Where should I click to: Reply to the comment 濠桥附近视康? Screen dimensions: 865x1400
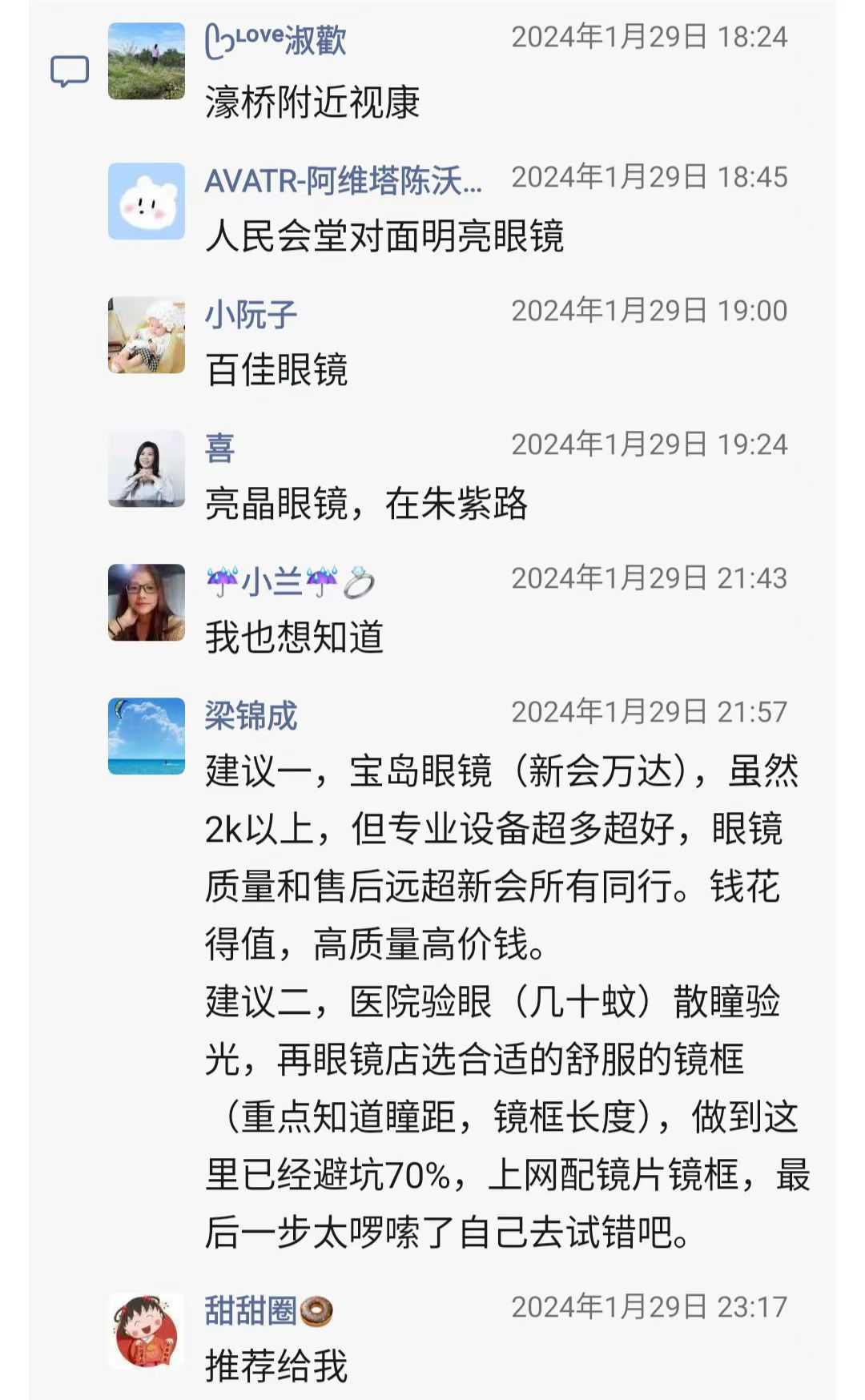[x=312, y=103]
